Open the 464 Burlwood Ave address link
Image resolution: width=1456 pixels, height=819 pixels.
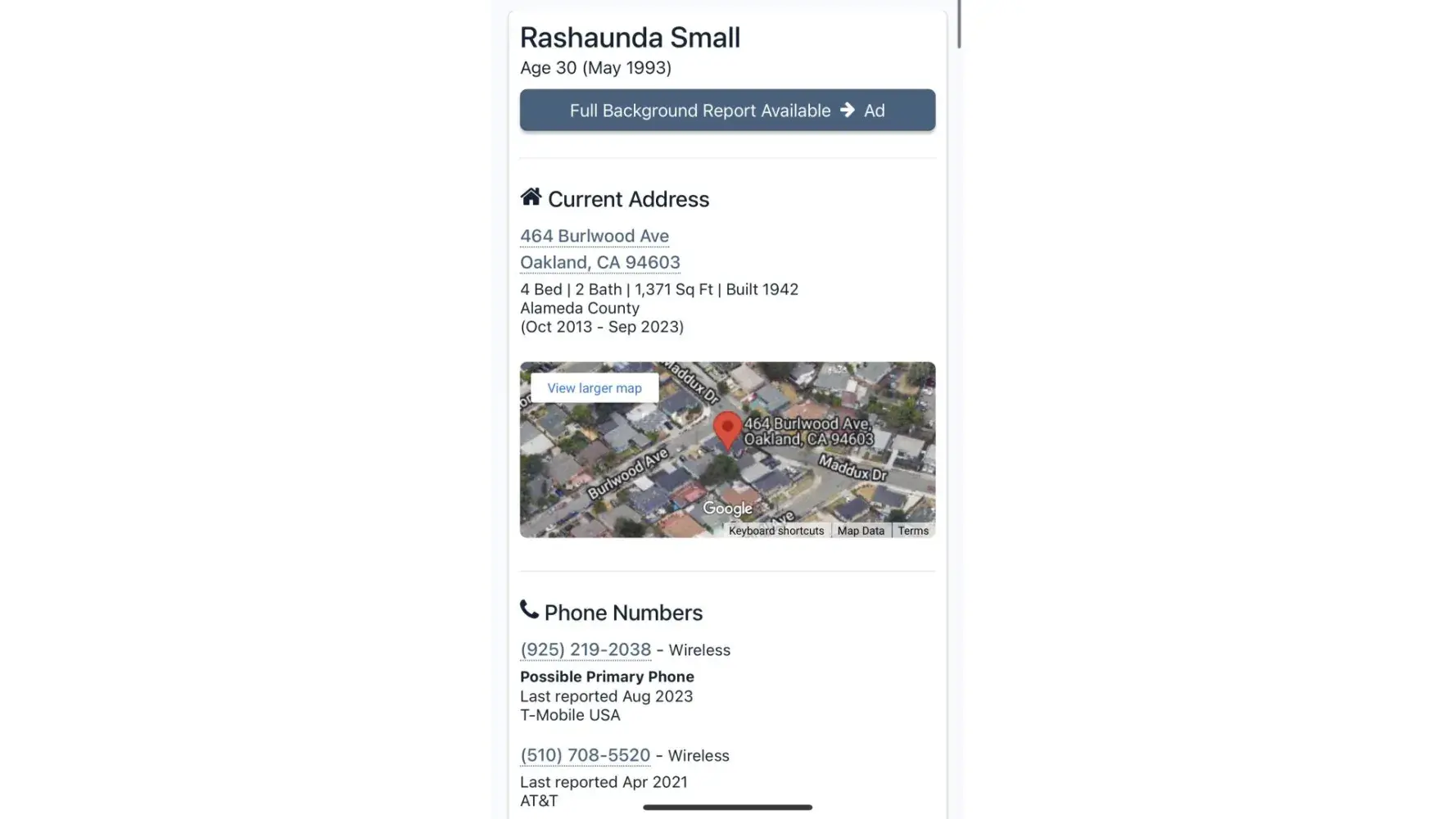(x=595, y=237)
